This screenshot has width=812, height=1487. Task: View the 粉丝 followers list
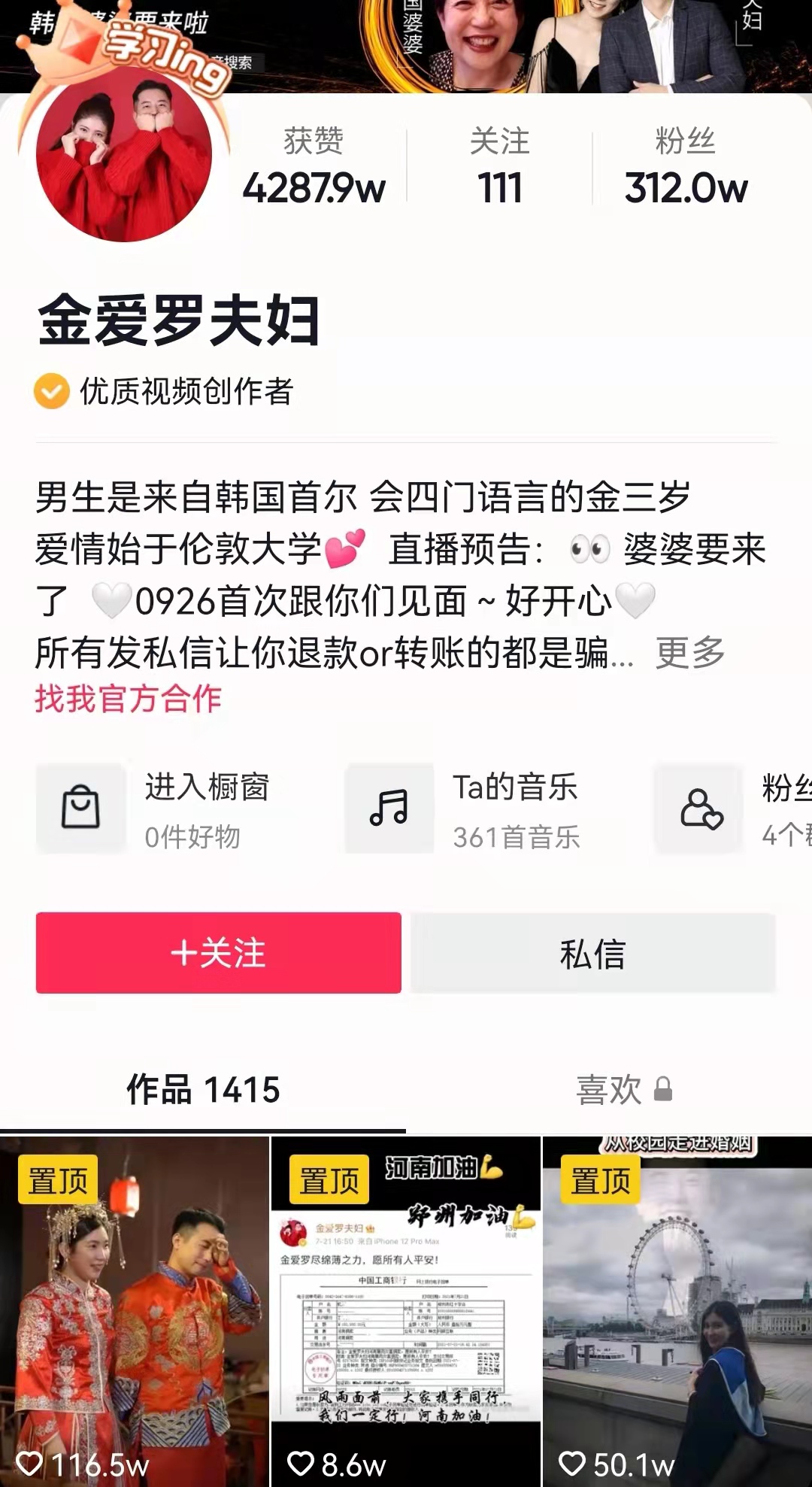click(x=685, y=167)
